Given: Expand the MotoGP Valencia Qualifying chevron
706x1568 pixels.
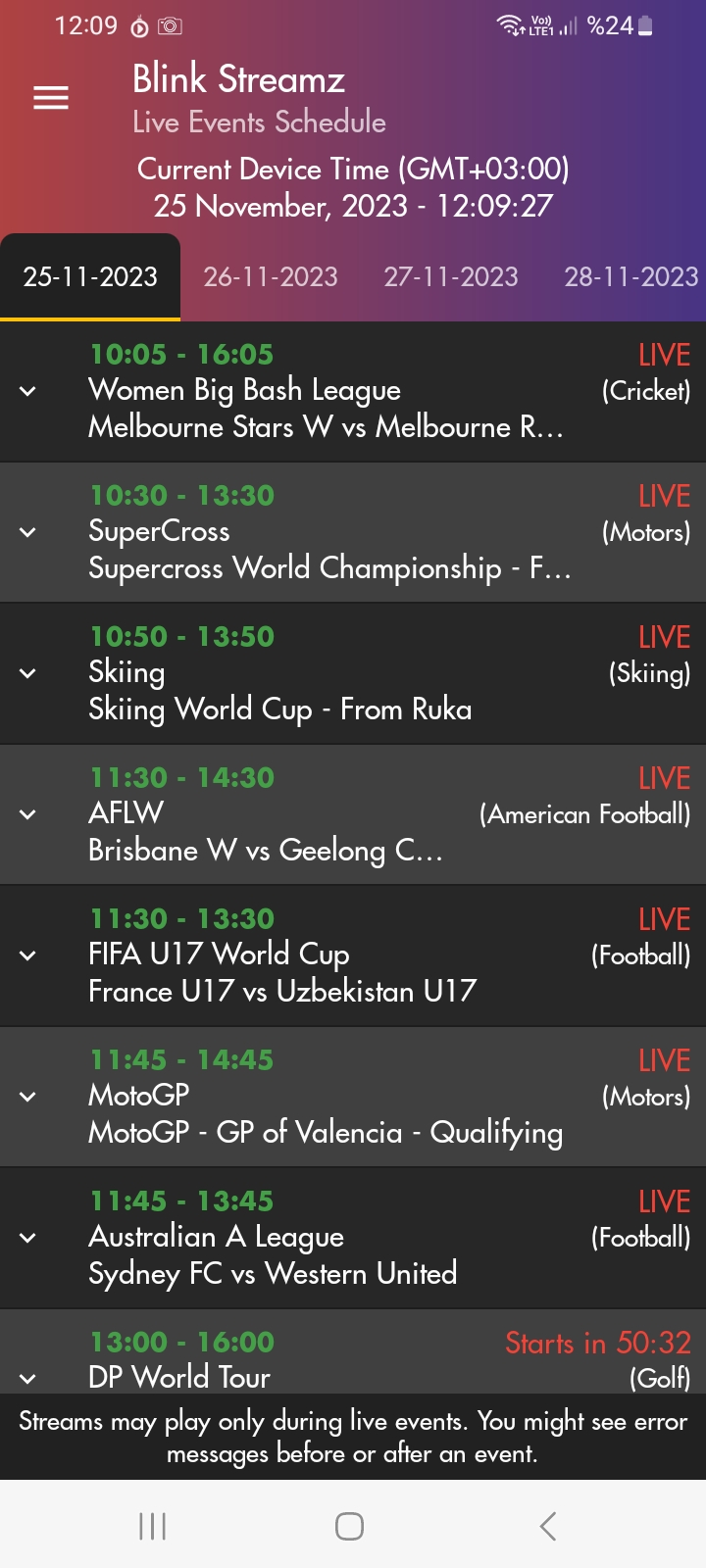Looking at the screenshot, I should tap(27, 1097).
